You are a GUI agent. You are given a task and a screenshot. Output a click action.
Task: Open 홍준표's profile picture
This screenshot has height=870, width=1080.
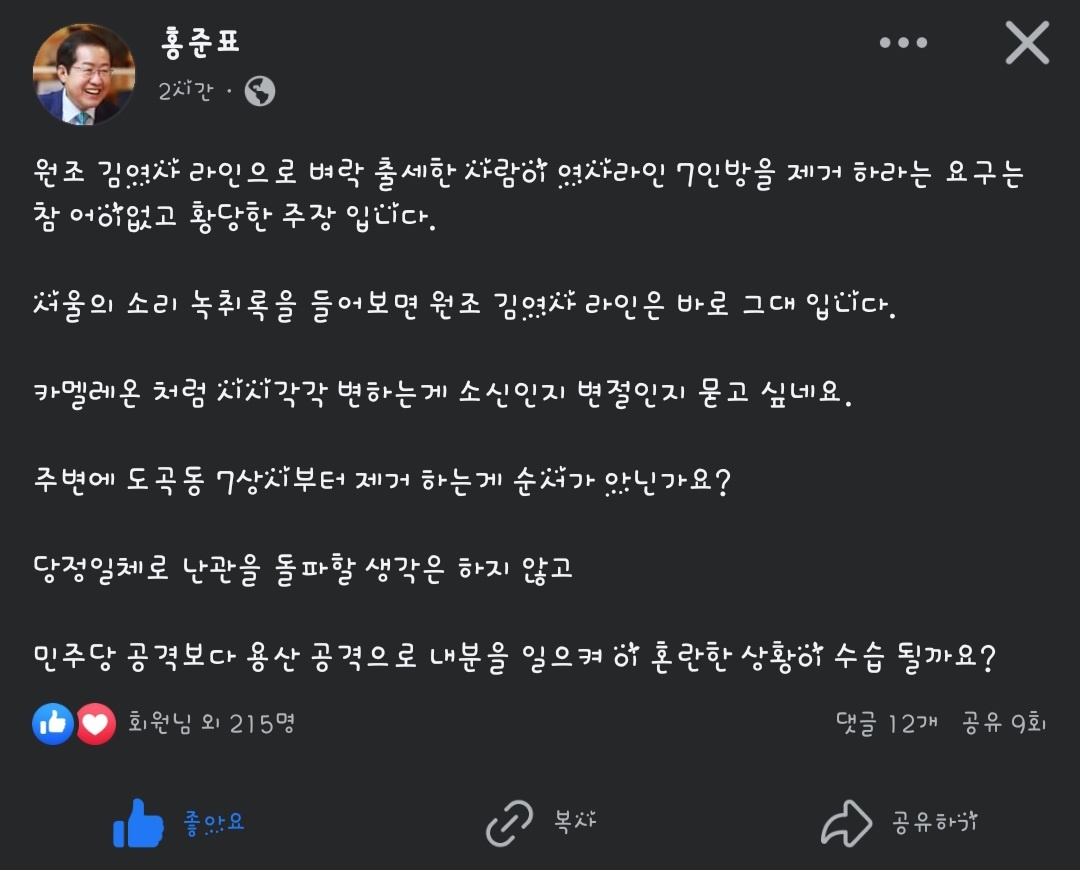click(83, 73)
